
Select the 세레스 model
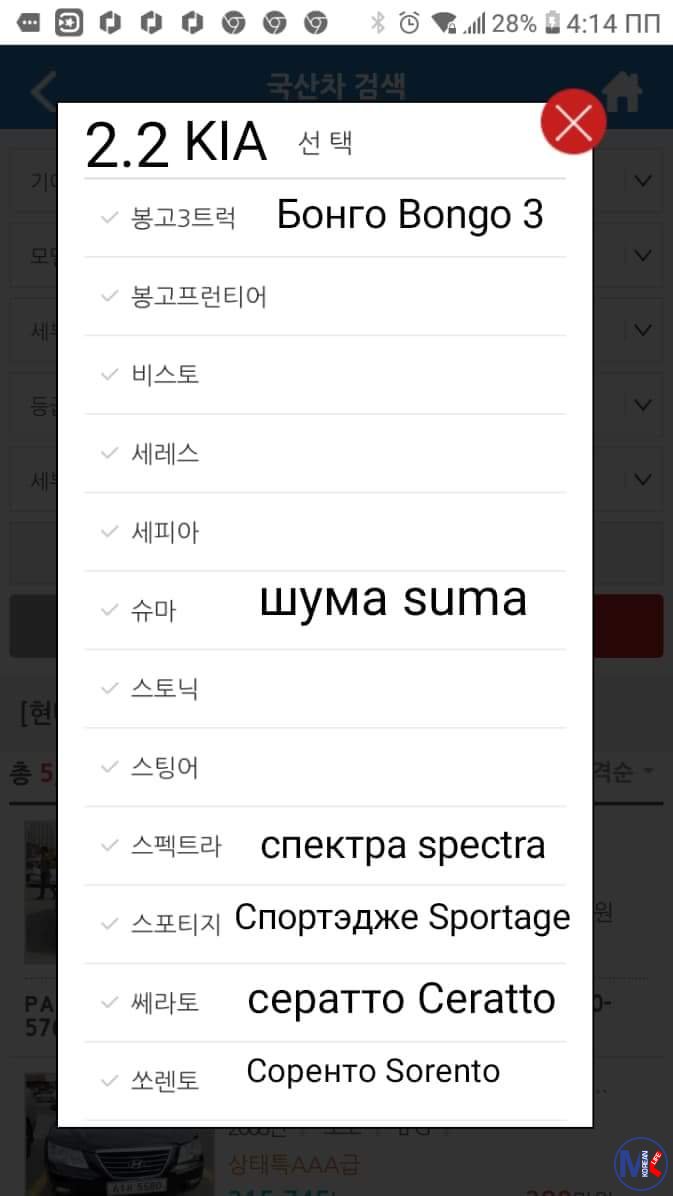tap(165, 453)
